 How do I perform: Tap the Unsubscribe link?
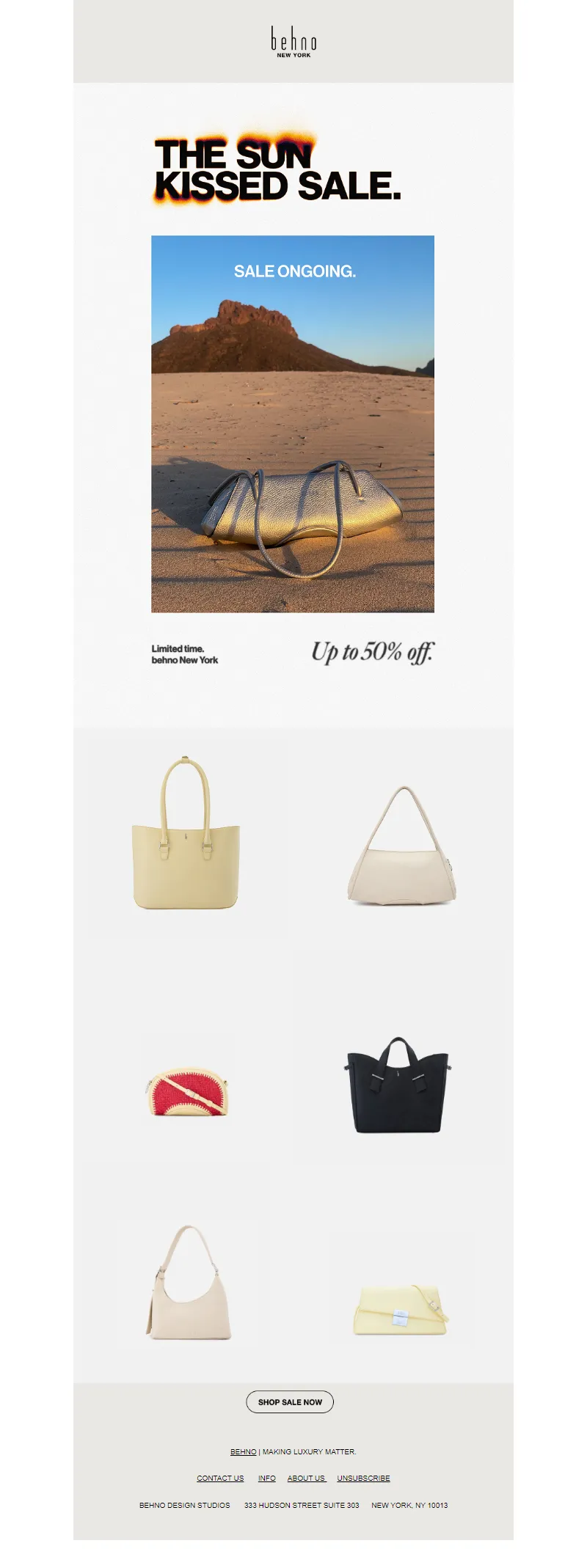[x=363, y=1478]
